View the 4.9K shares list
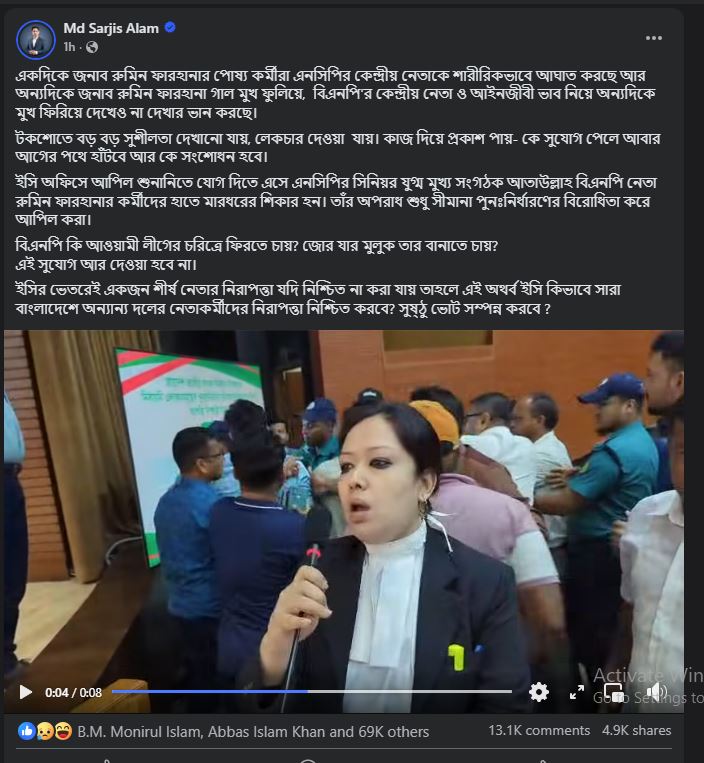This screenshot has height=763, width=704. tap(636, 731)
